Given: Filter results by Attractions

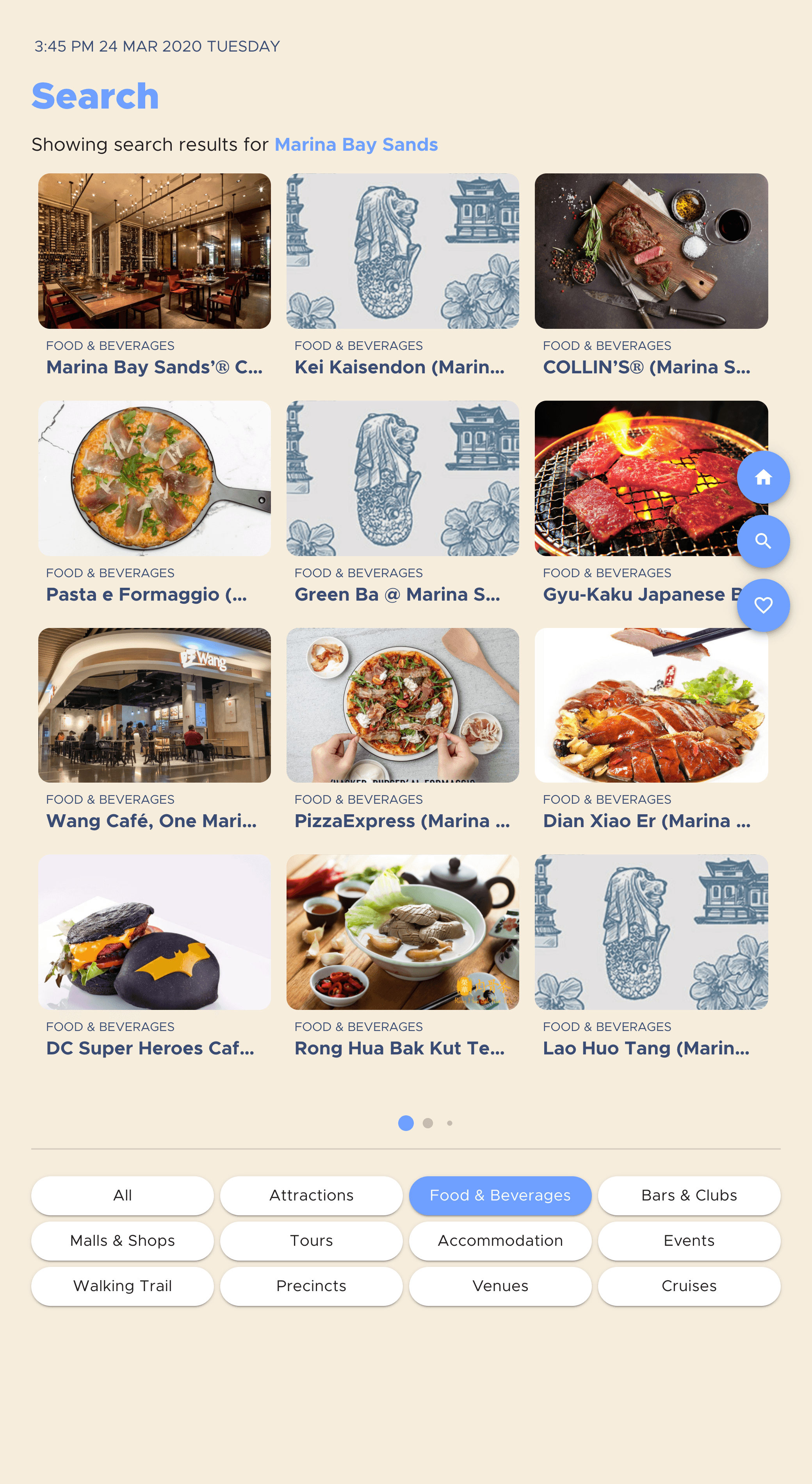Looking at the screenshot, I should click(311, 1195).
